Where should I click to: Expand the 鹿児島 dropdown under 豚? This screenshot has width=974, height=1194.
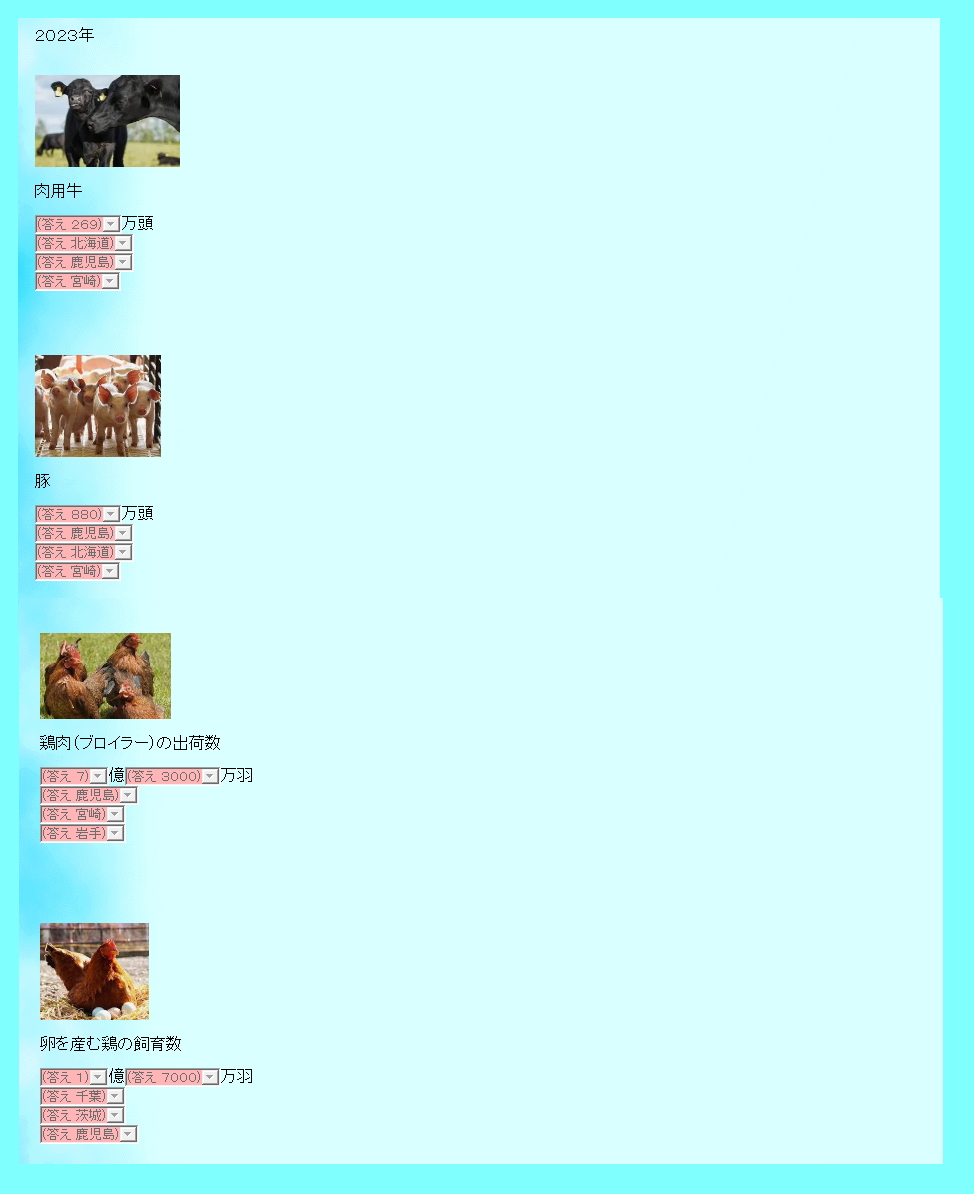(83, 533)
